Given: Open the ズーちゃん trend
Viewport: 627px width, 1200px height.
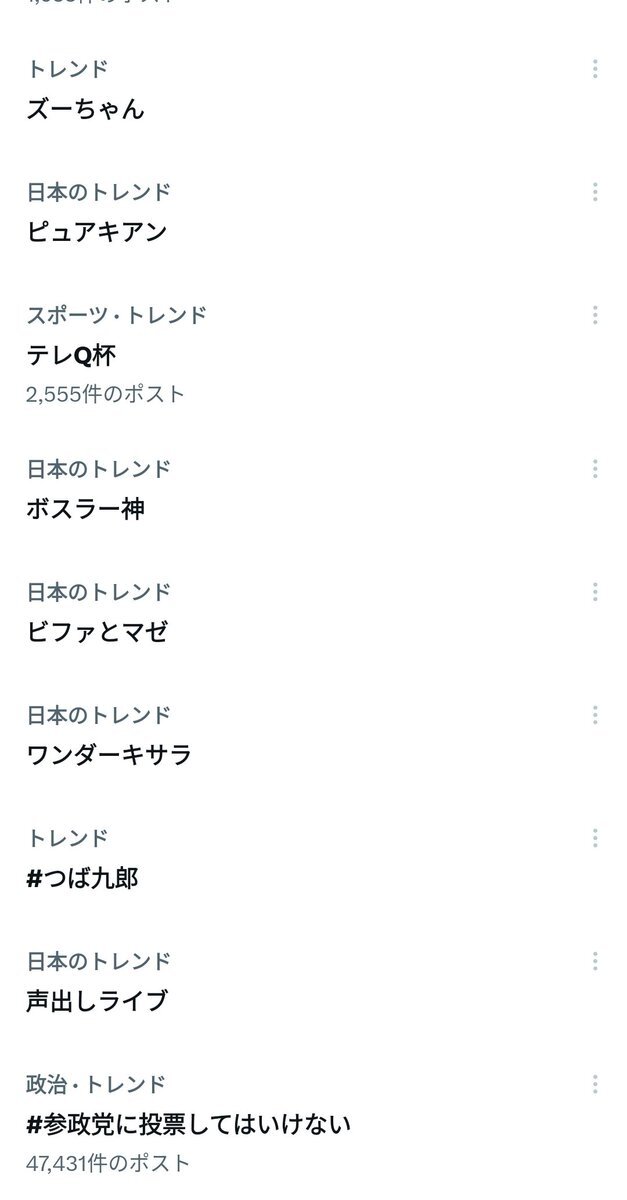Looking at the screenshot, I should click(x=86, y=108).
